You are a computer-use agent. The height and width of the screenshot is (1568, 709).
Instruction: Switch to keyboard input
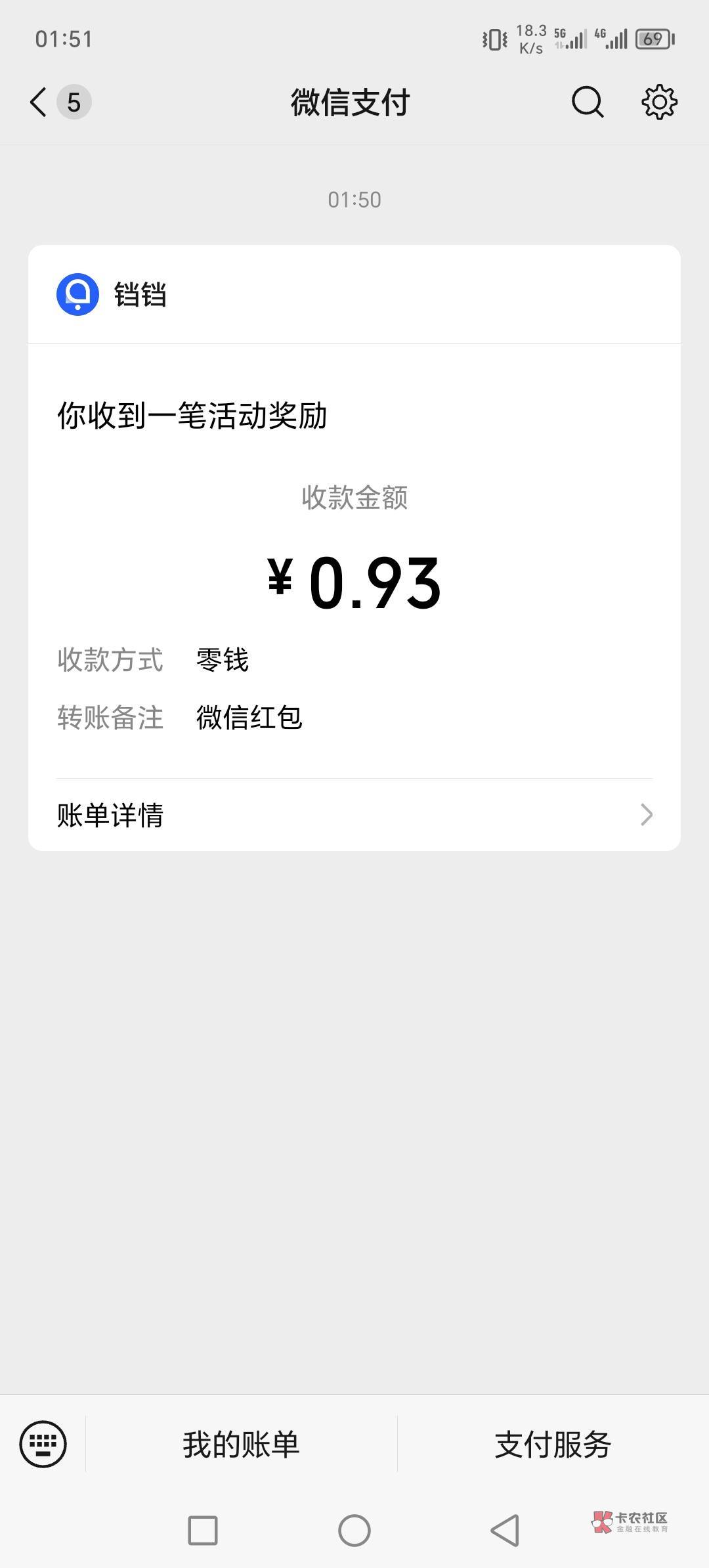click(x=43, y=1444)
